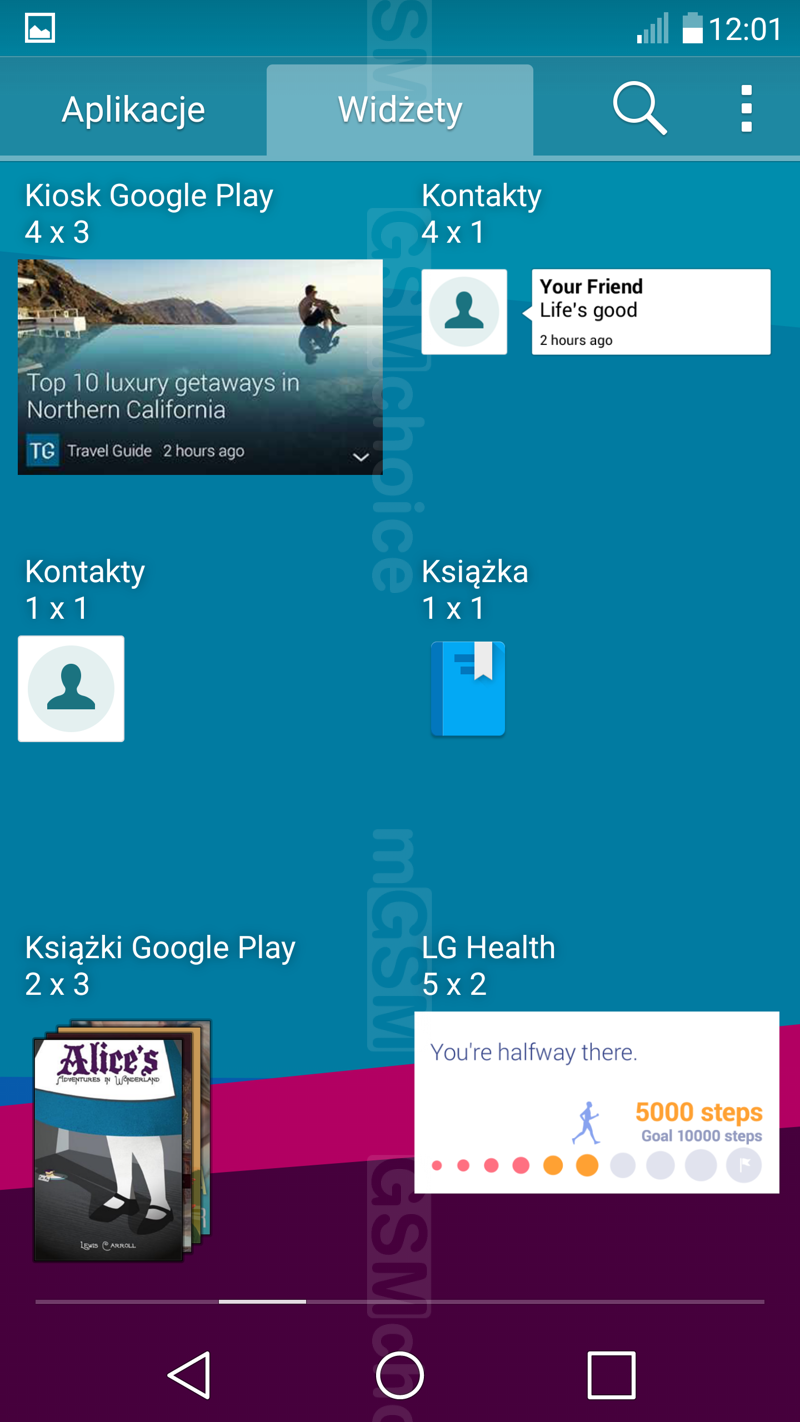
Task: Choose the Kontakty 4 x 1 widget
Action: tap(596, 312)
